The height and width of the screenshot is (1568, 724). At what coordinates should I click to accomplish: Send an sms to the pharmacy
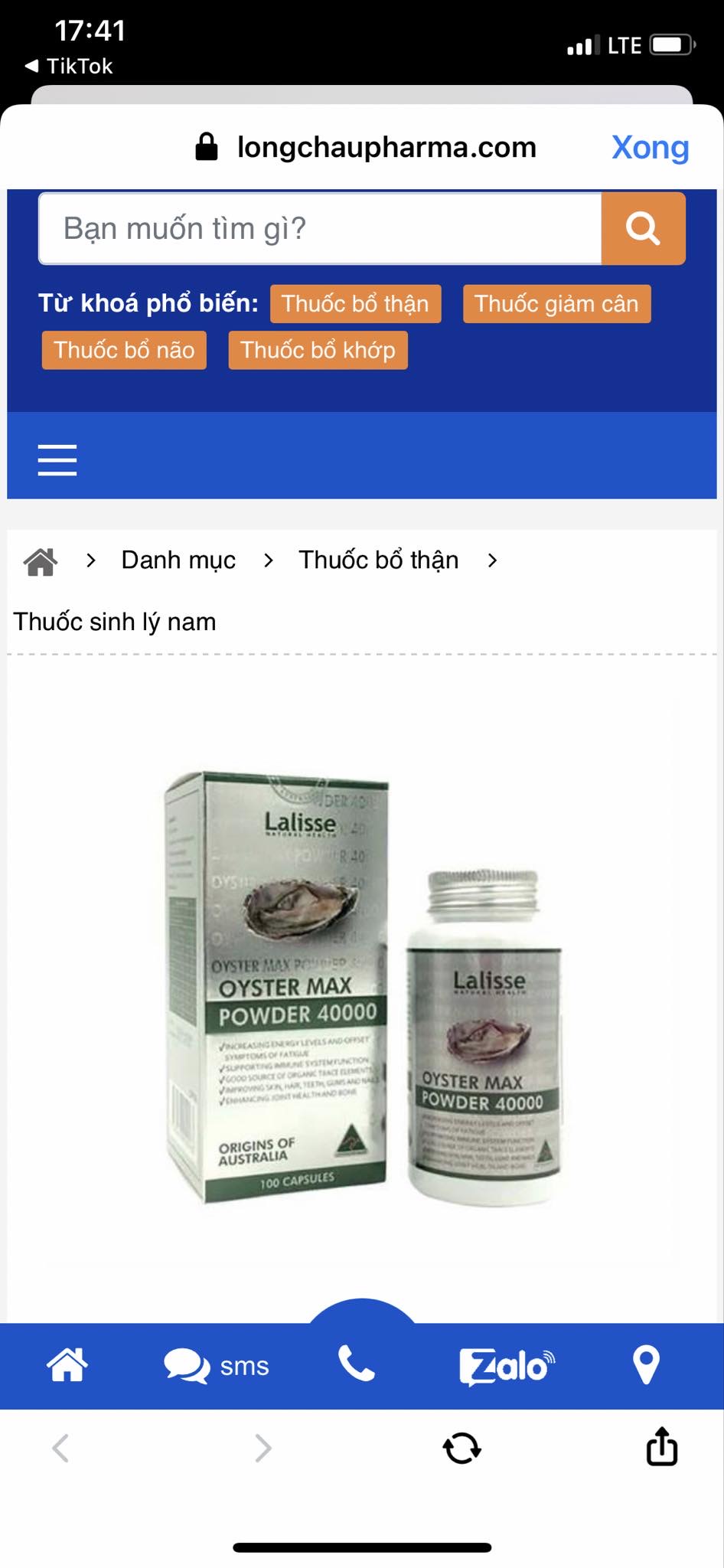click(x=217, y=1366)
